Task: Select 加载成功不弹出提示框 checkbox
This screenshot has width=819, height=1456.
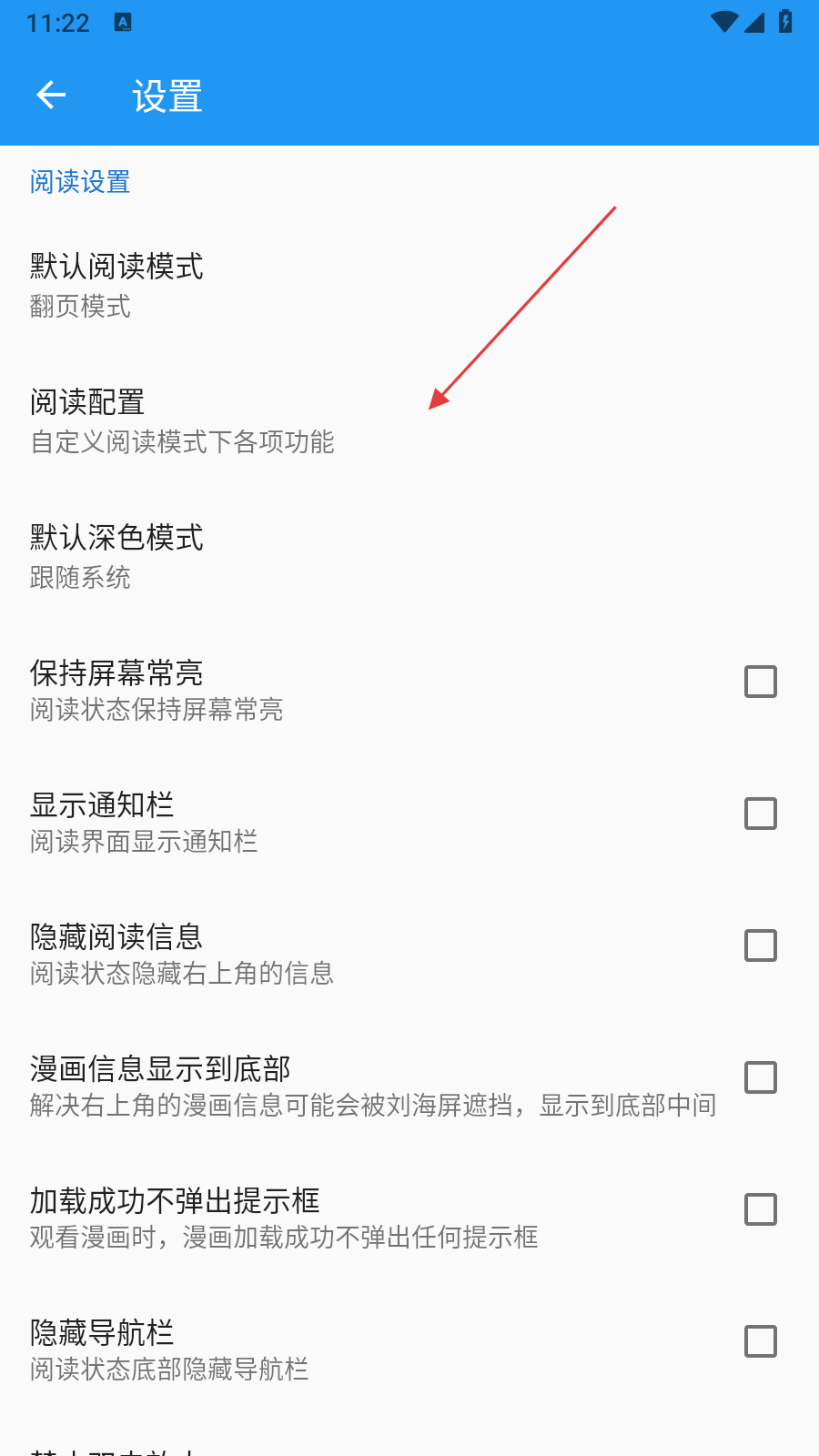Action: (760, 1209)
